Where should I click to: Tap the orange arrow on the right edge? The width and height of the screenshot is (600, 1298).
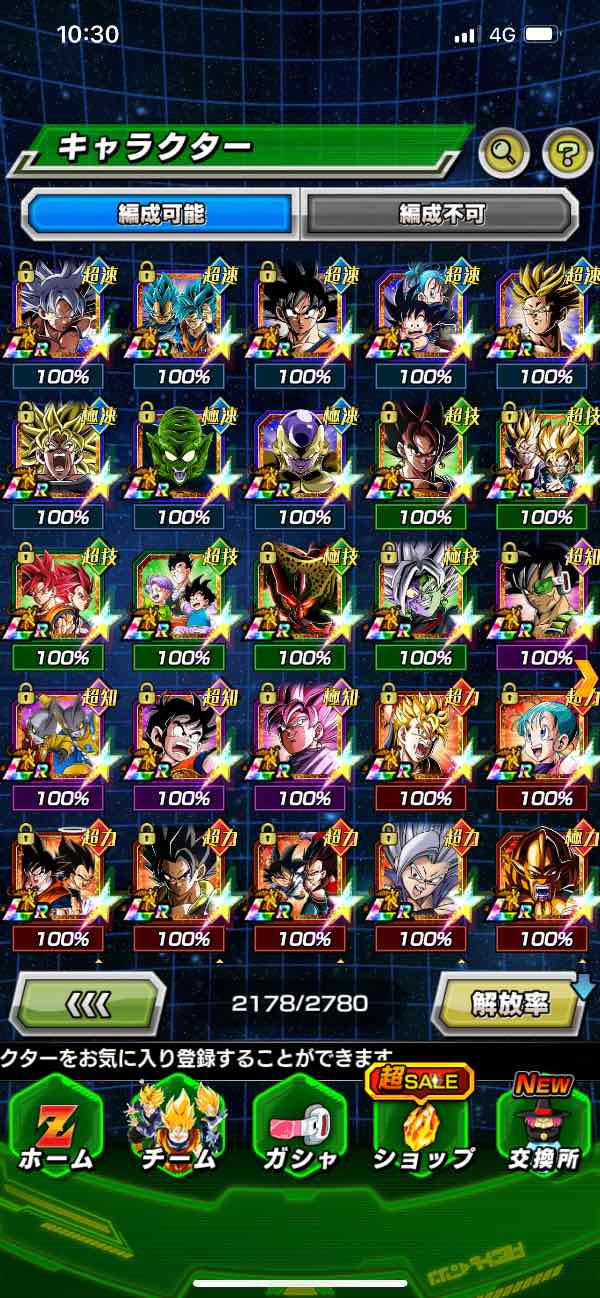point(587,677)
